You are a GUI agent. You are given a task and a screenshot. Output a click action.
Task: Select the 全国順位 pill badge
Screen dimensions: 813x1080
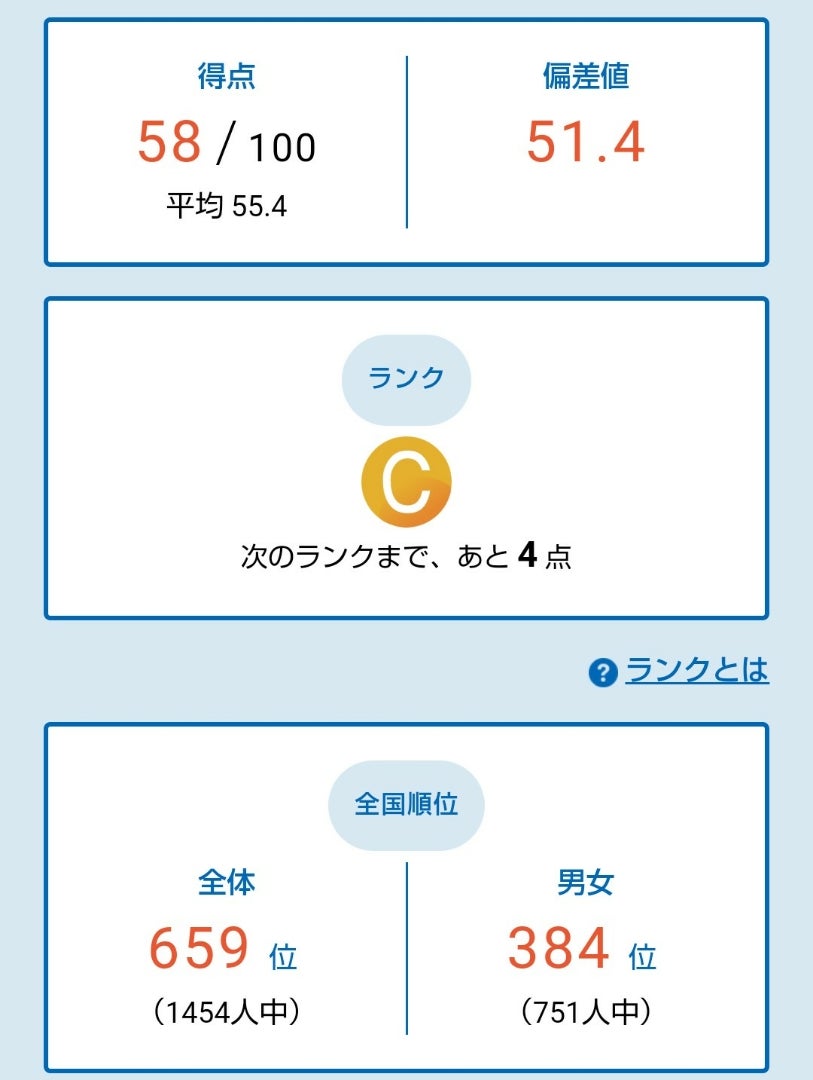[x=406, y=803]
